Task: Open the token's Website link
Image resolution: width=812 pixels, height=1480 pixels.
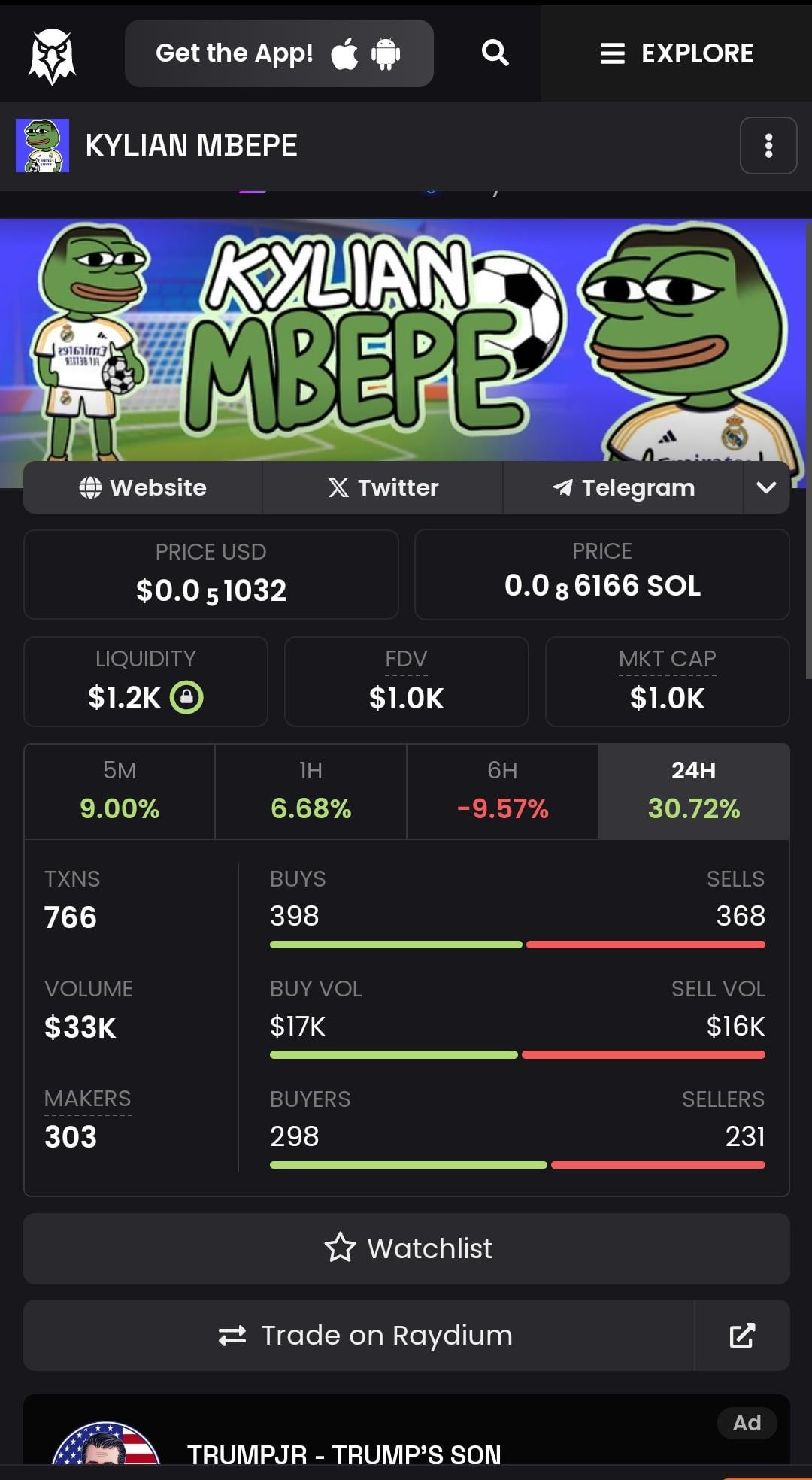Action: [x=143, y=488]
